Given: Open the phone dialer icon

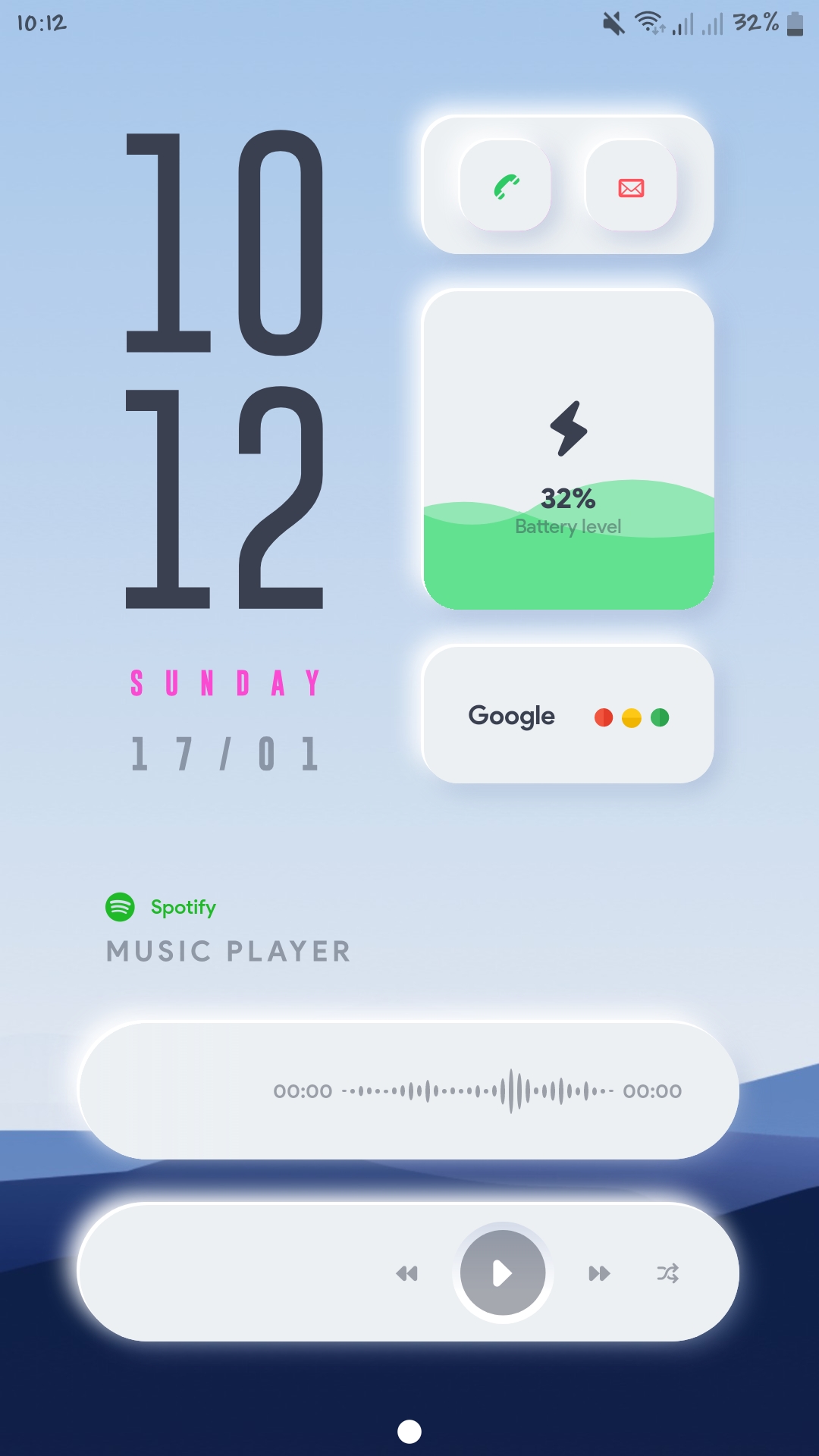Looking at the screenshot, I should click(506, 187).
